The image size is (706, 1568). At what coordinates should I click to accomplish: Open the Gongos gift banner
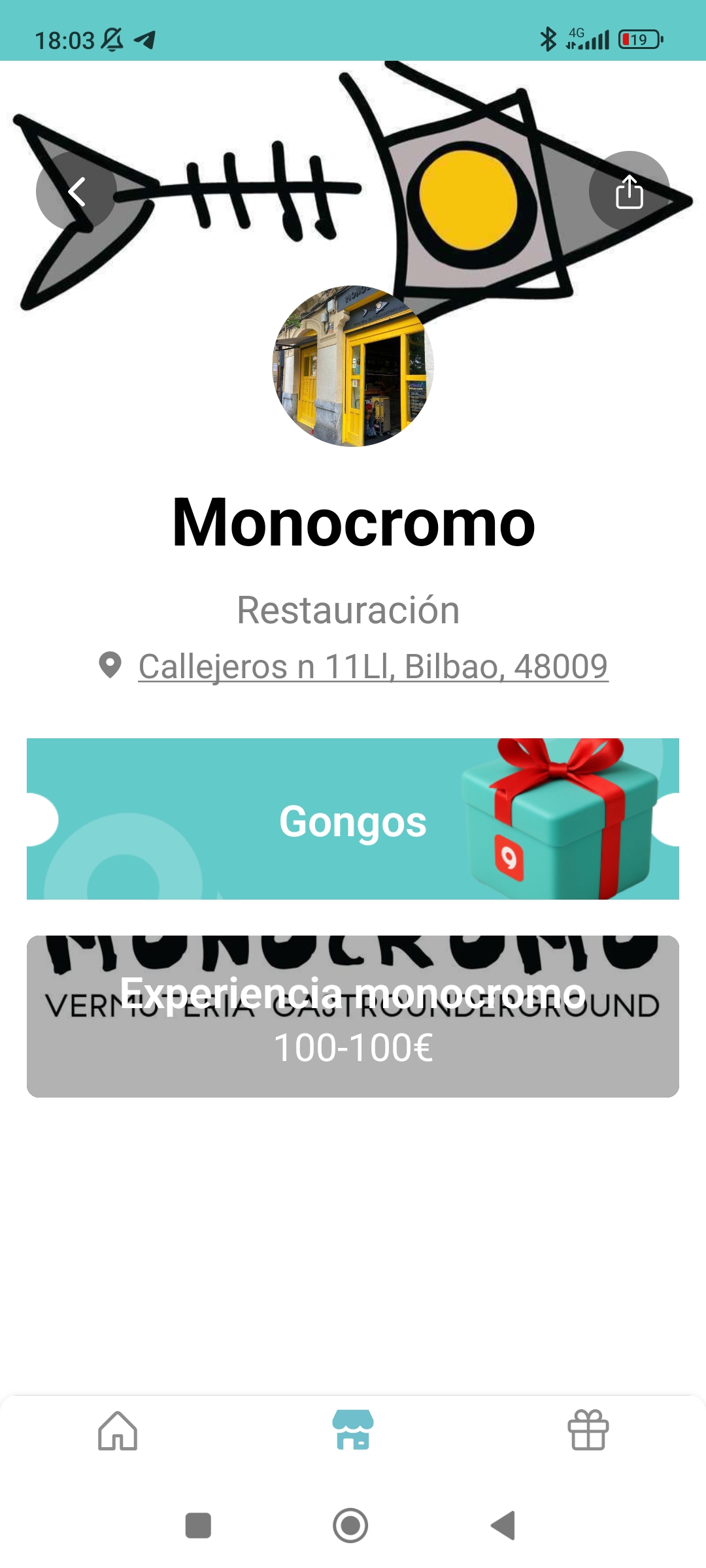(353, 819)
